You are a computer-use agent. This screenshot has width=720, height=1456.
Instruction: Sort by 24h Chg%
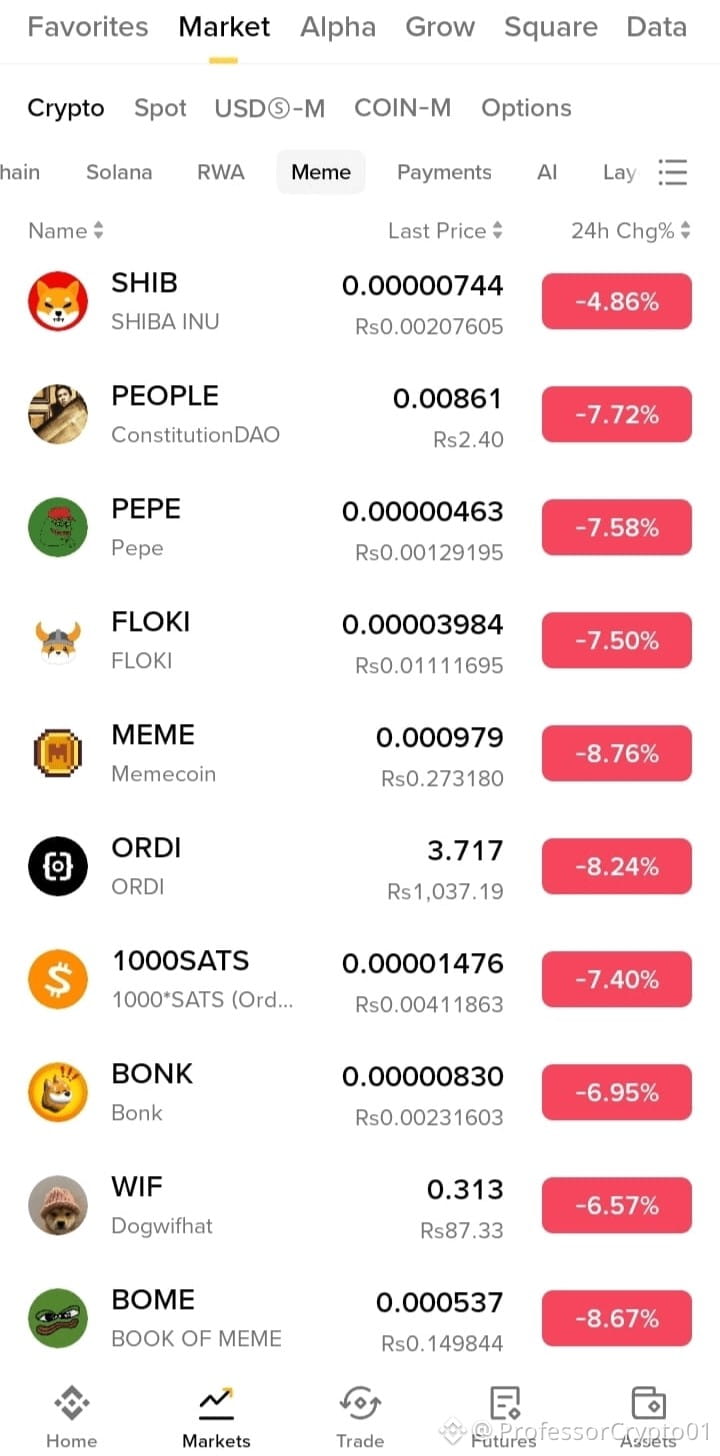(x=630, y=231)
